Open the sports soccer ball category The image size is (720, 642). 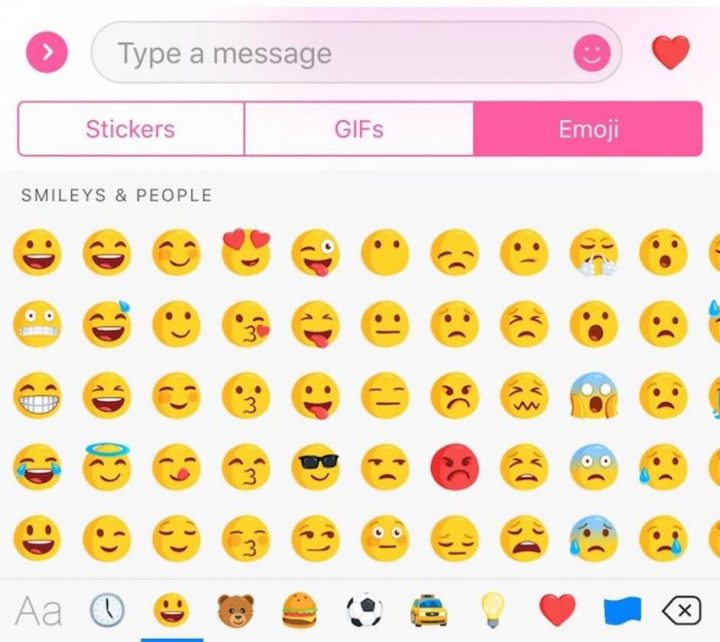pyautogui.click(x=364, y=609)
